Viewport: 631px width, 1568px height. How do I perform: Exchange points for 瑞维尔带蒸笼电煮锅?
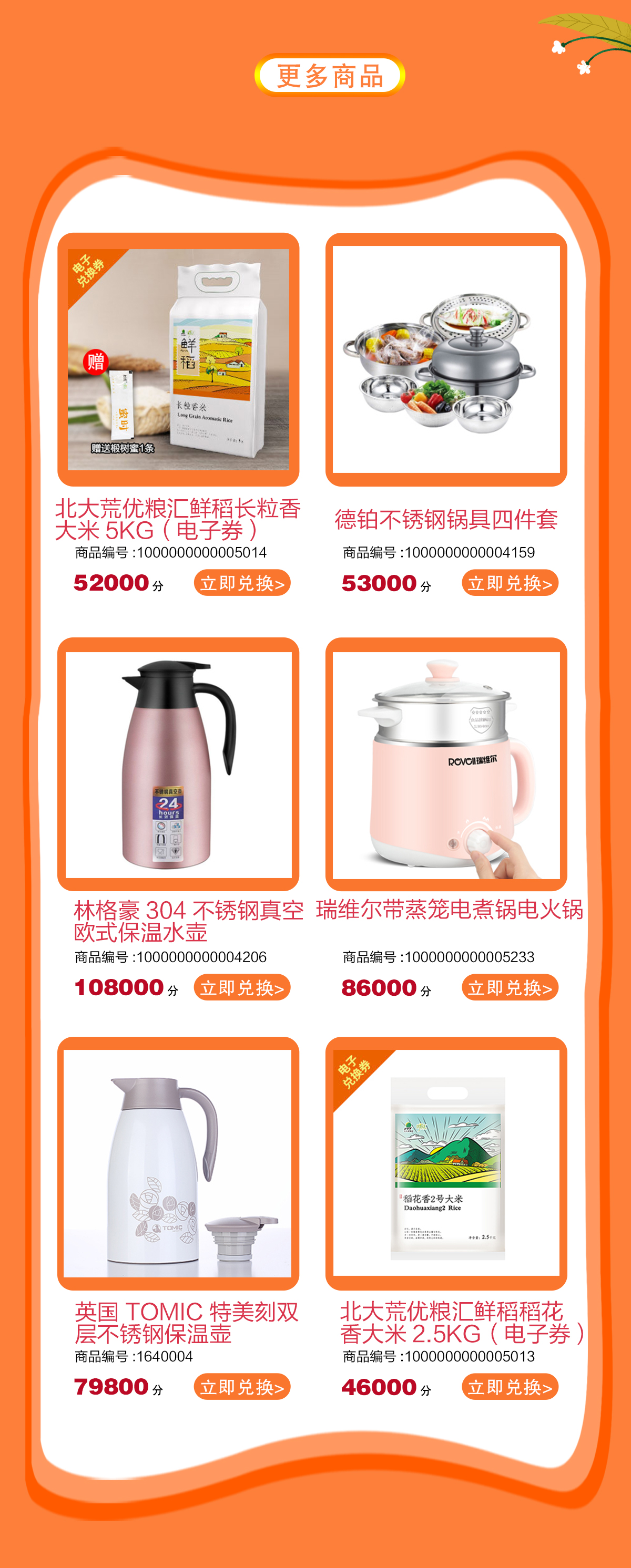(509, 987)
